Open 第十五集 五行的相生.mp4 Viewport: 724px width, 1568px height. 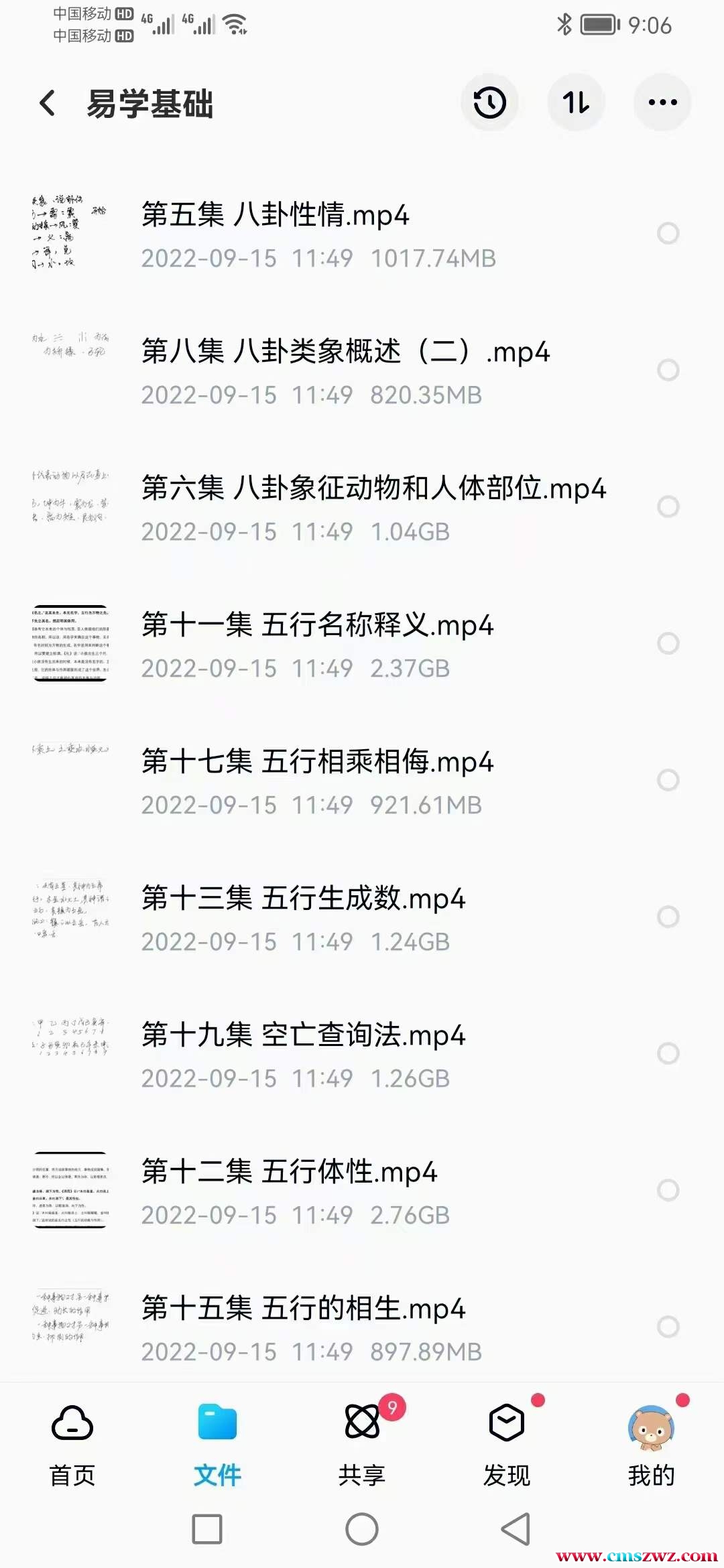(x=303, y=1309)
